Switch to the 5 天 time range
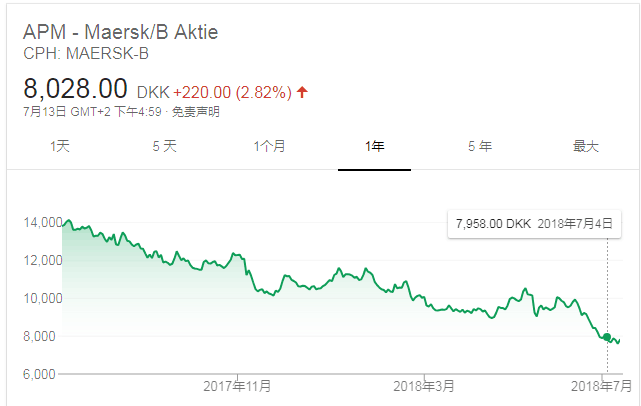641x406 pixels. point(165,146)
